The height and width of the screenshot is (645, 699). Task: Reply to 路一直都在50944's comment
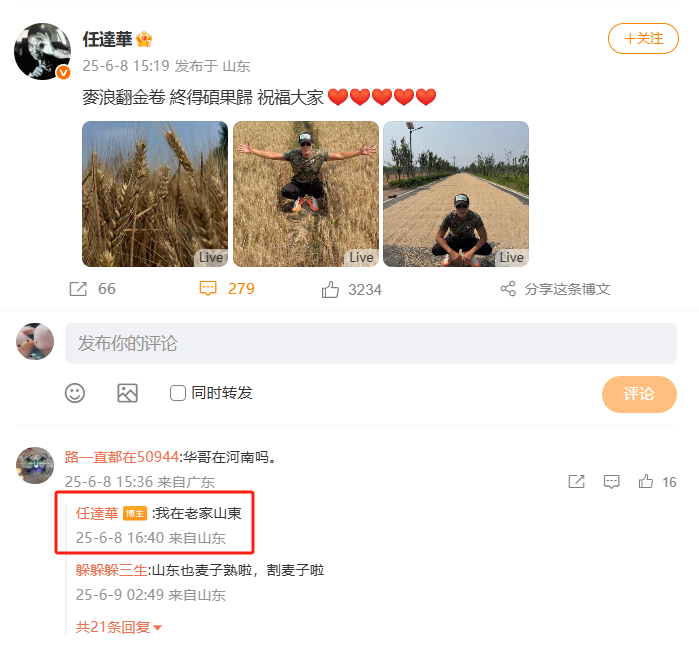pos(612,482)
